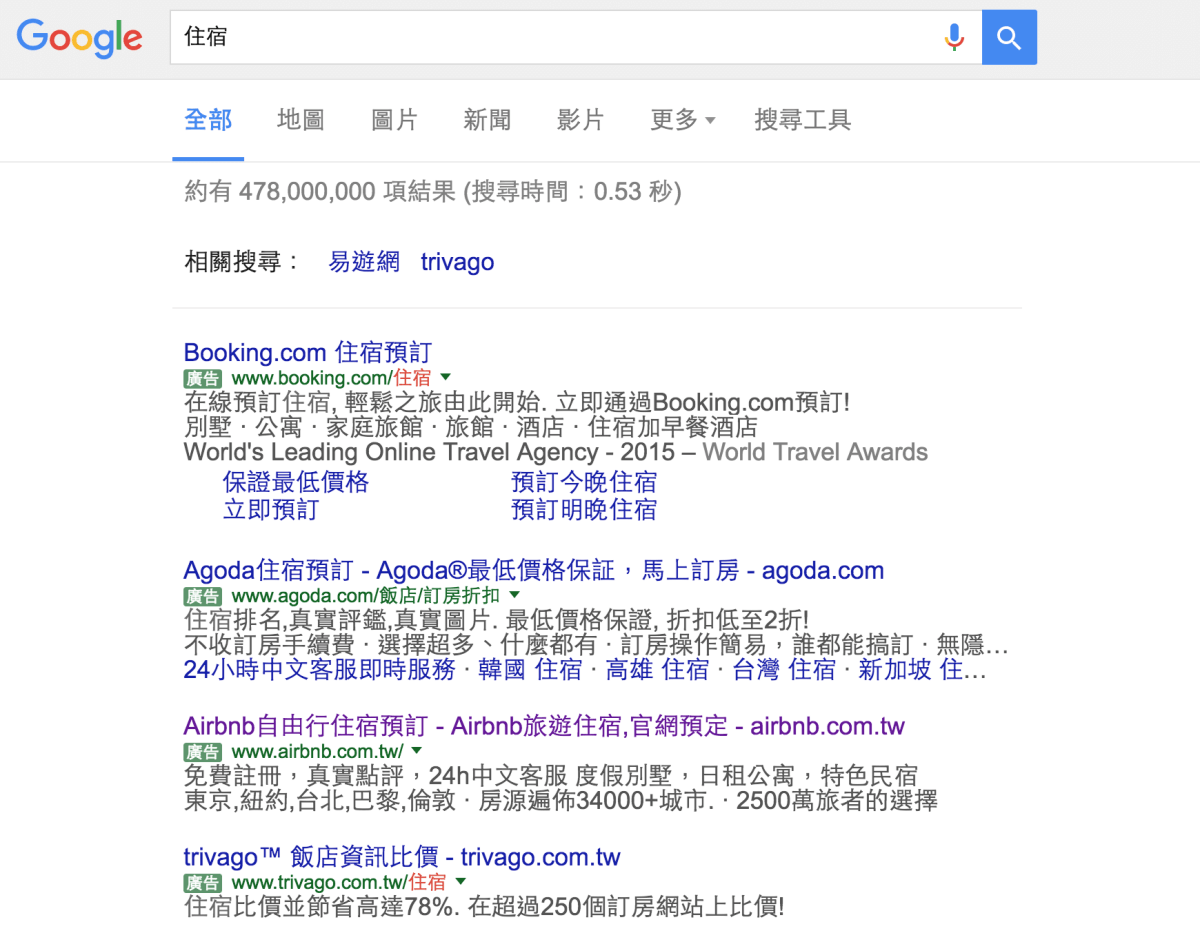Open the Airbnb自由行住宿預訂 result
The image size is (1200, 944).
(x=543, y=726)
